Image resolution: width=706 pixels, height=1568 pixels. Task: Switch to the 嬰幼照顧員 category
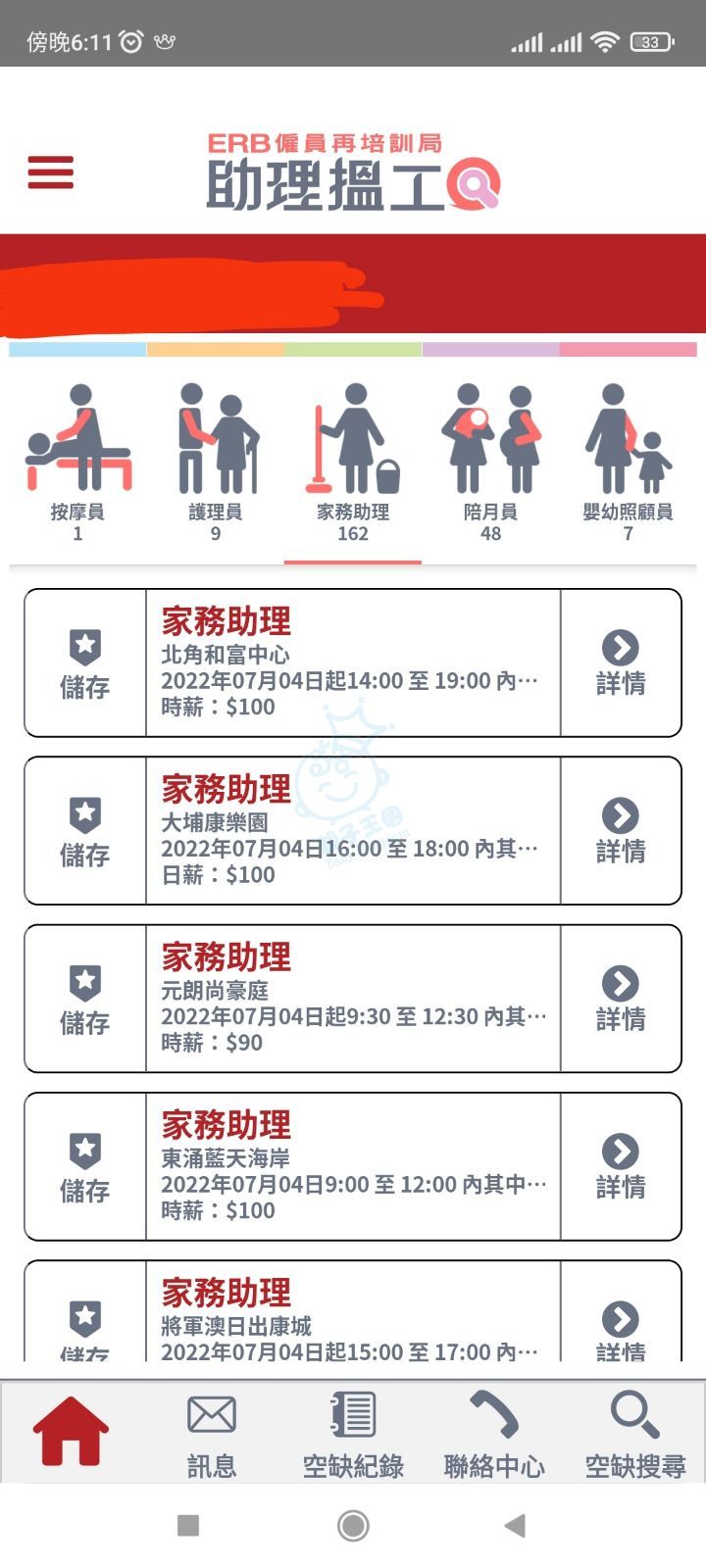pos(628,463)
